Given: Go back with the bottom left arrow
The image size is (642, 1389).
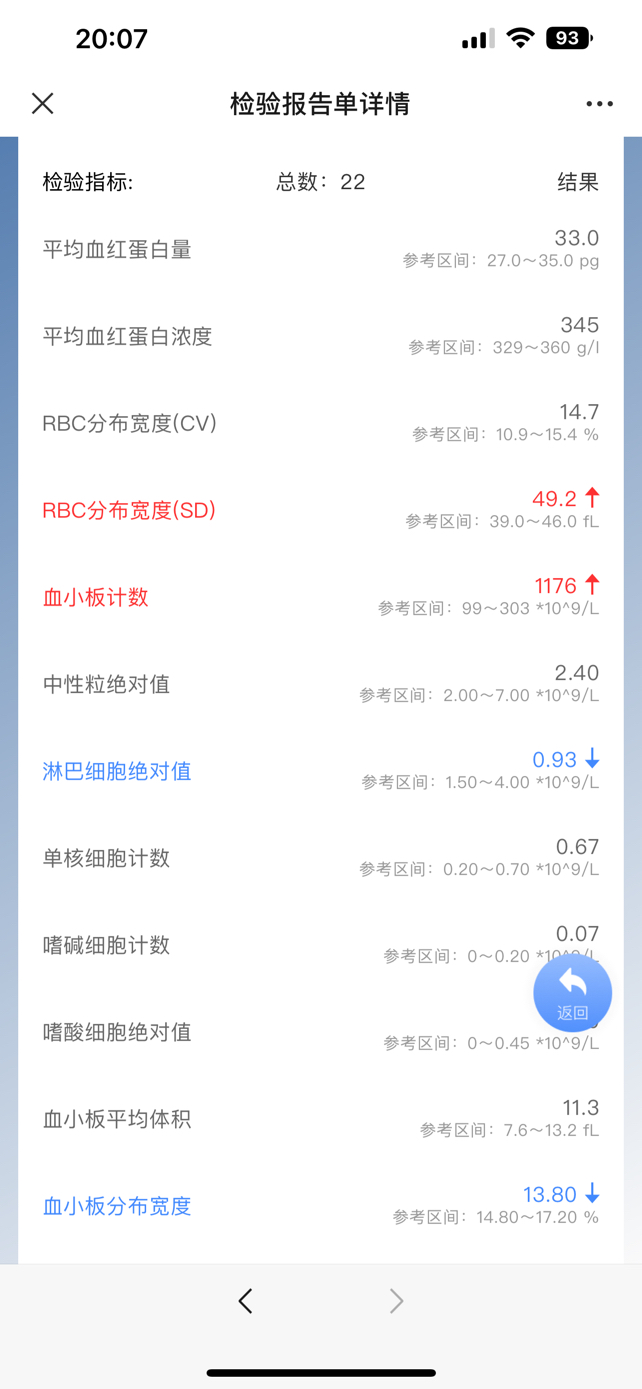Looking at the screenshot, I should coord(246,1300).
